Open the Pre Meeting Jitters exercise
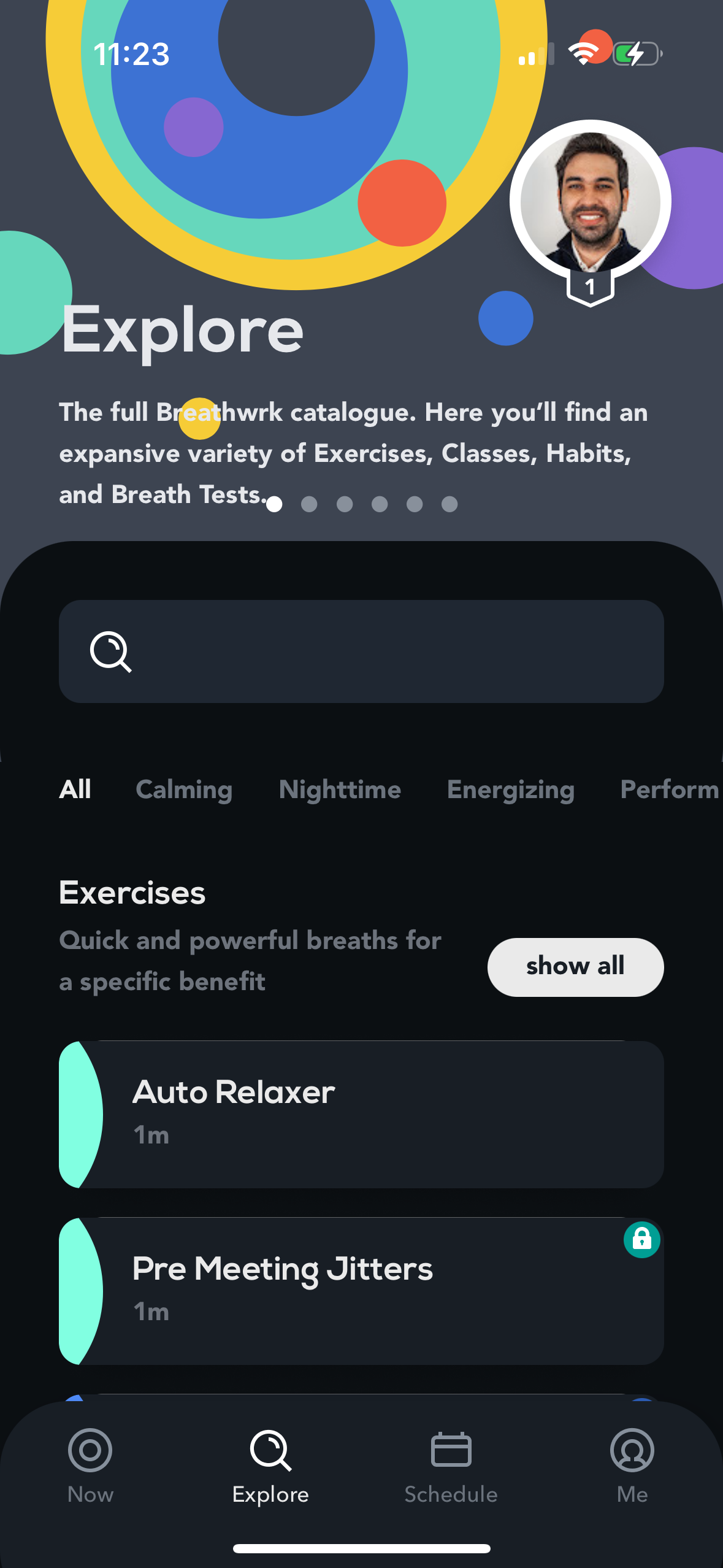Image resolution: width=723 pixels, height=1568 pixels. click(361, 1288)
